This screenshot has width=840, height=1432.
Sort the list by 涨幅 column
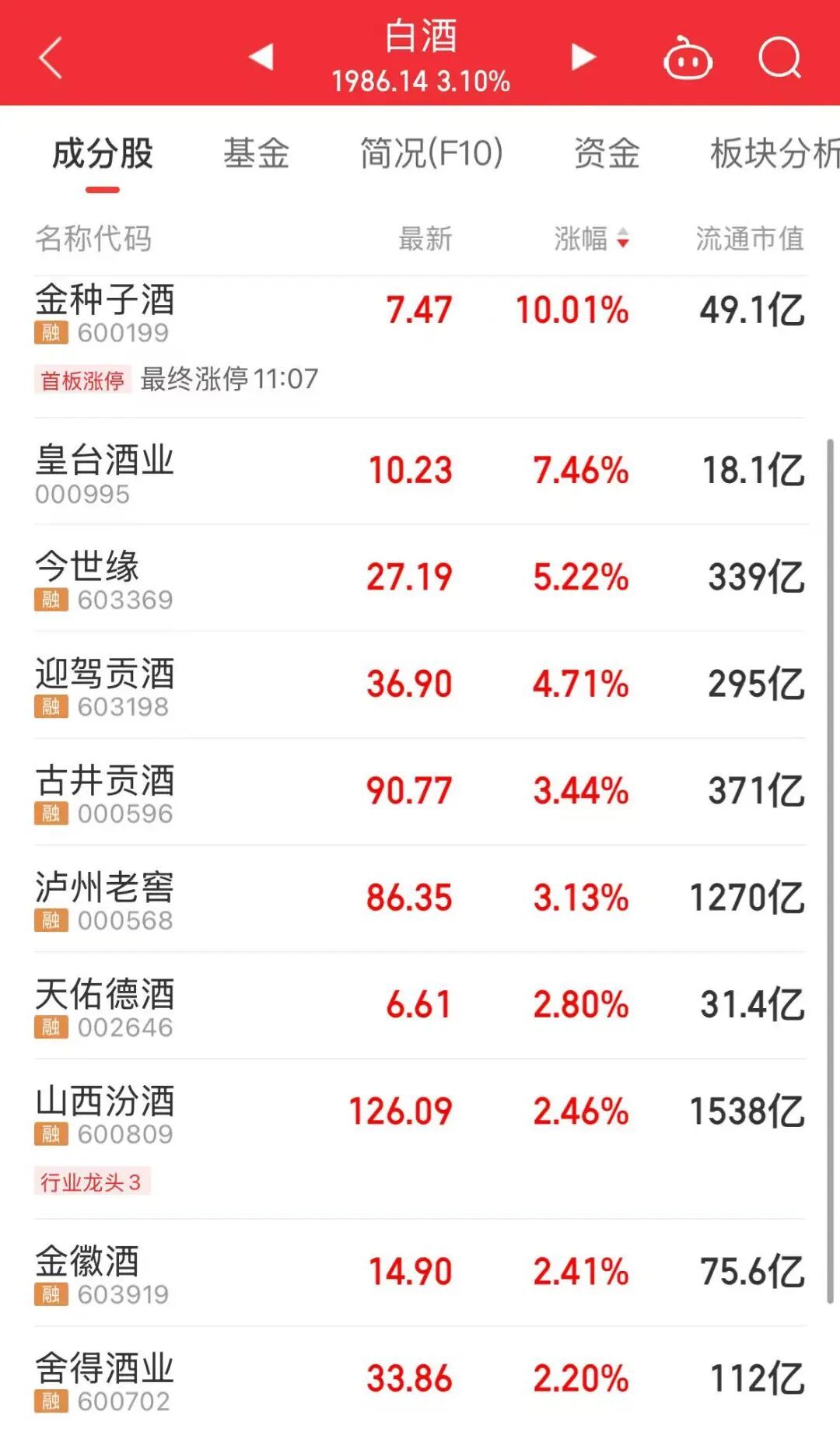click(x=591, y=239)
